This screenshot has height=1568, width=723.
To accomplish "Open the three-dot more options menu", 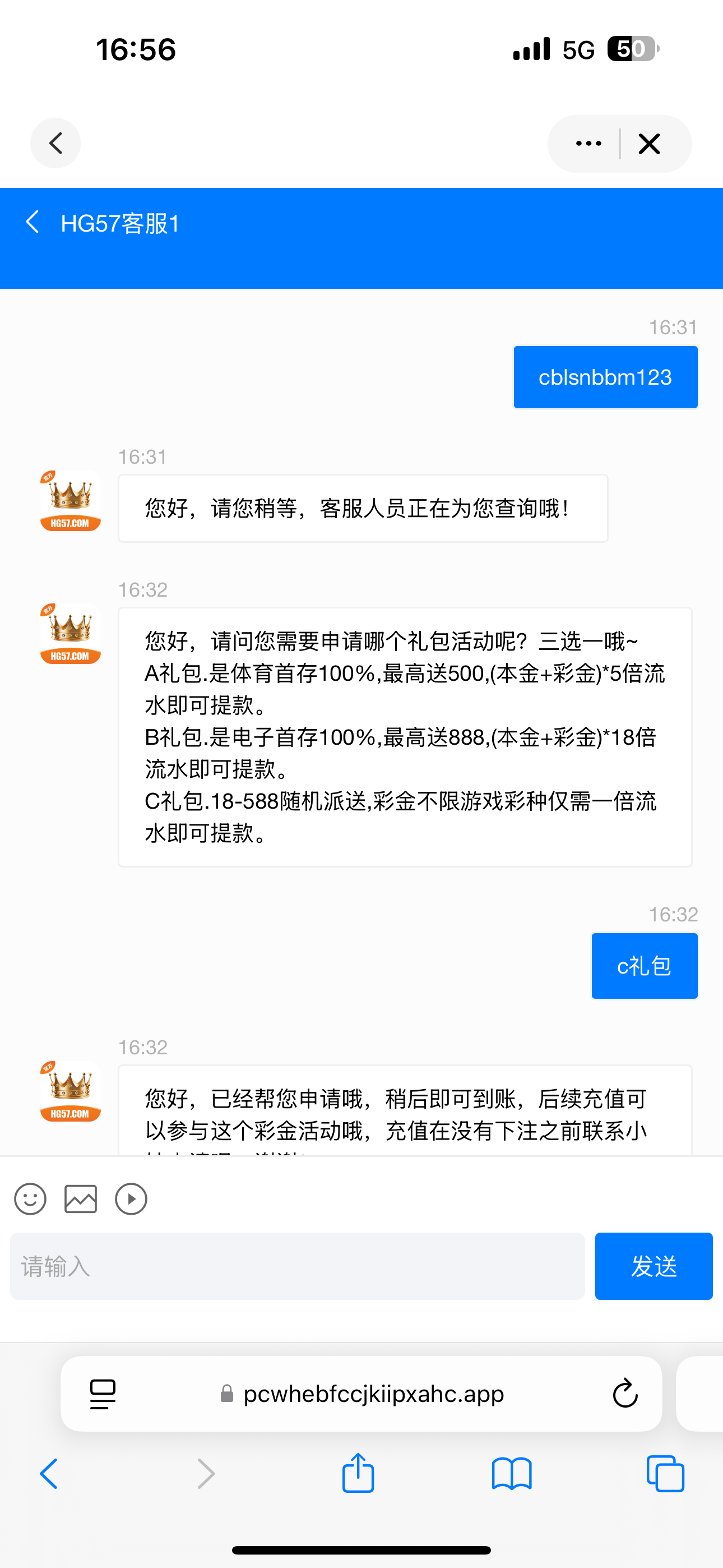I will (588, 144).
